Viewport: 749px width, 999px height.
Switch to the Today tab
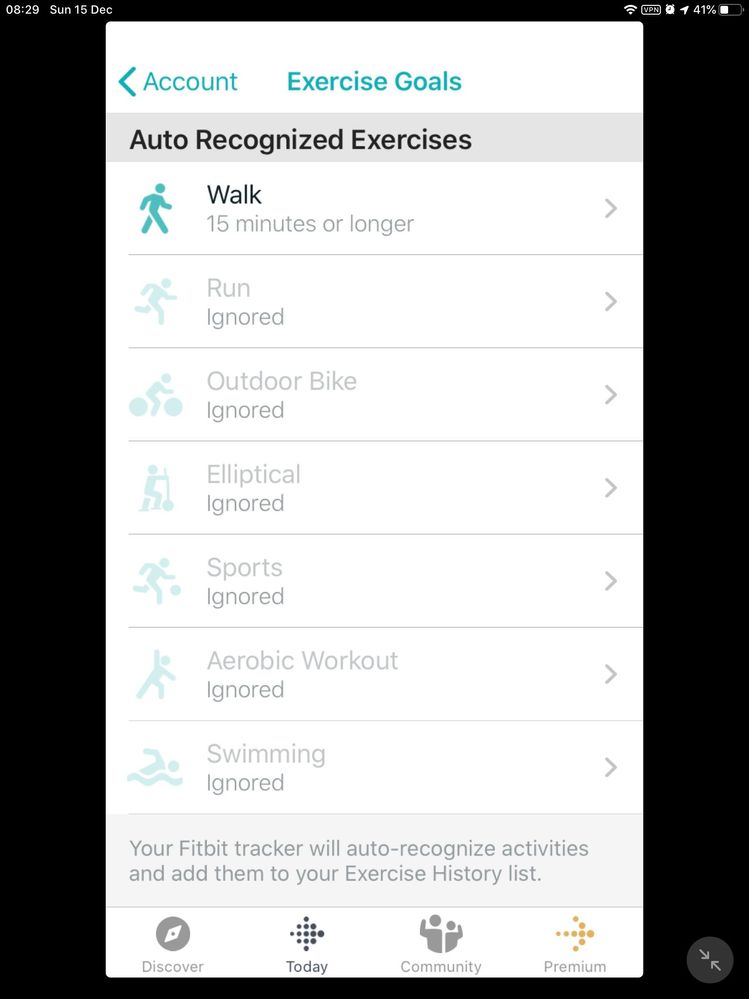[307, 945]
